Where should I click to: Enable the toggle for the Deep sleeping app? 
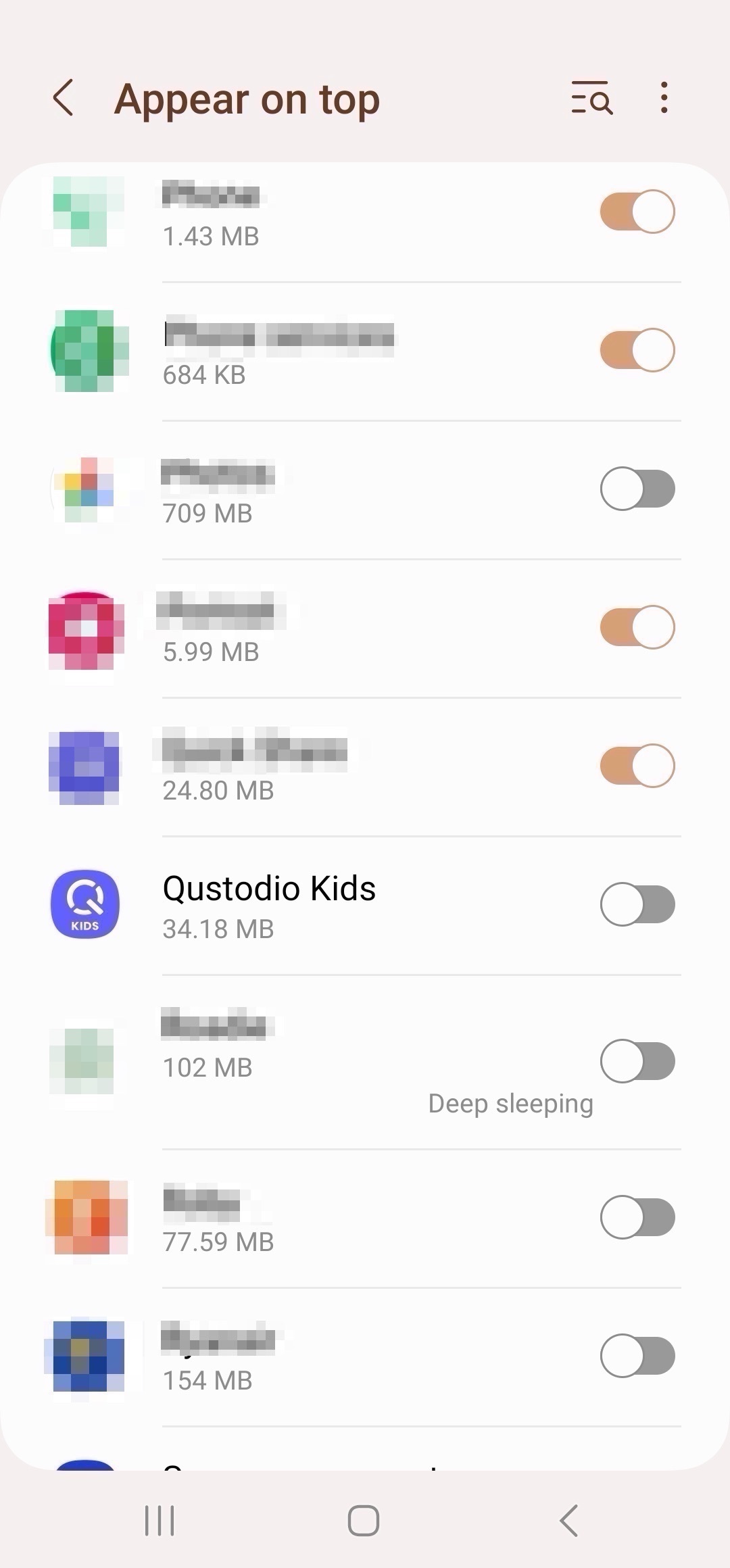point(636,1061)
